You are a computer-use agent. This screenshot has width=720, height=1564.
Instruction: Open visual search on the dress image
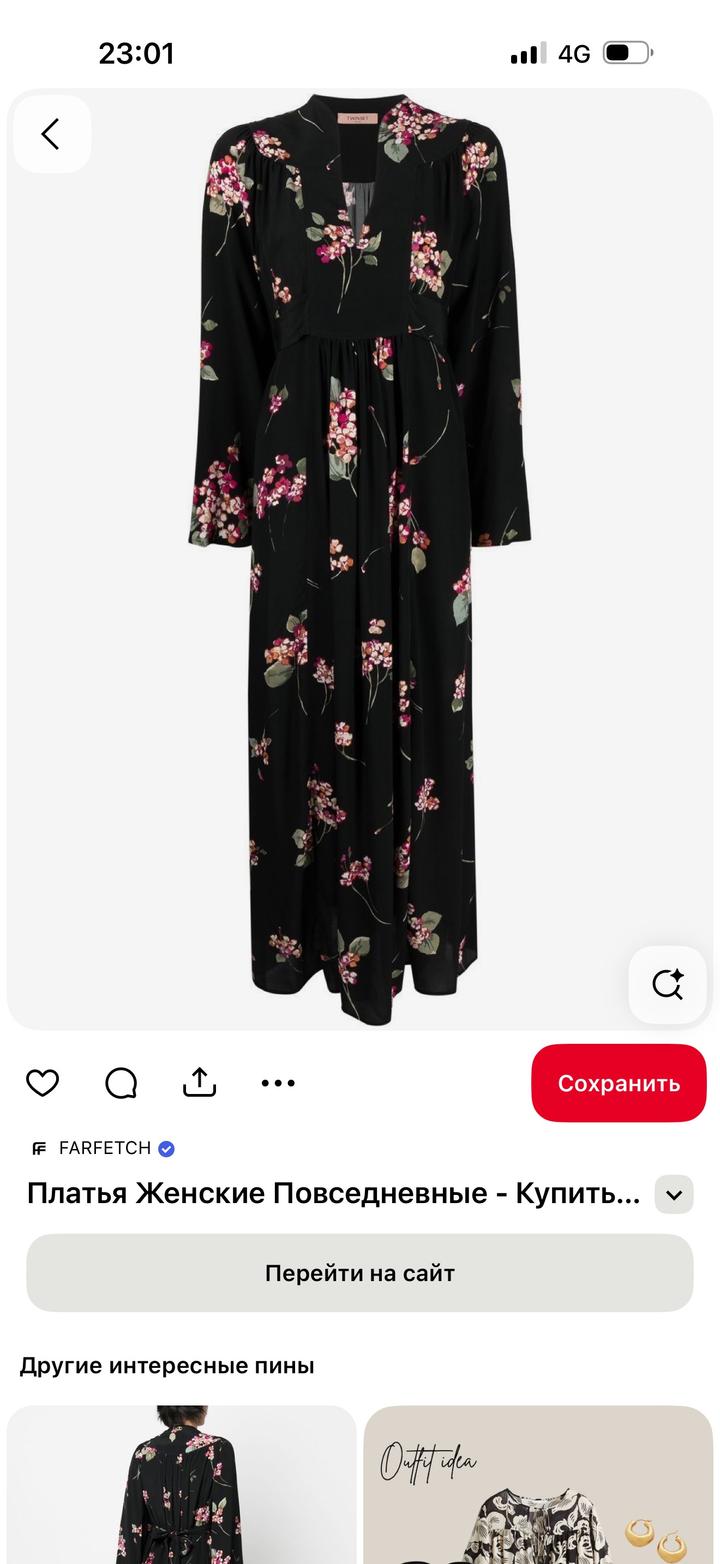tap(667, 984)
